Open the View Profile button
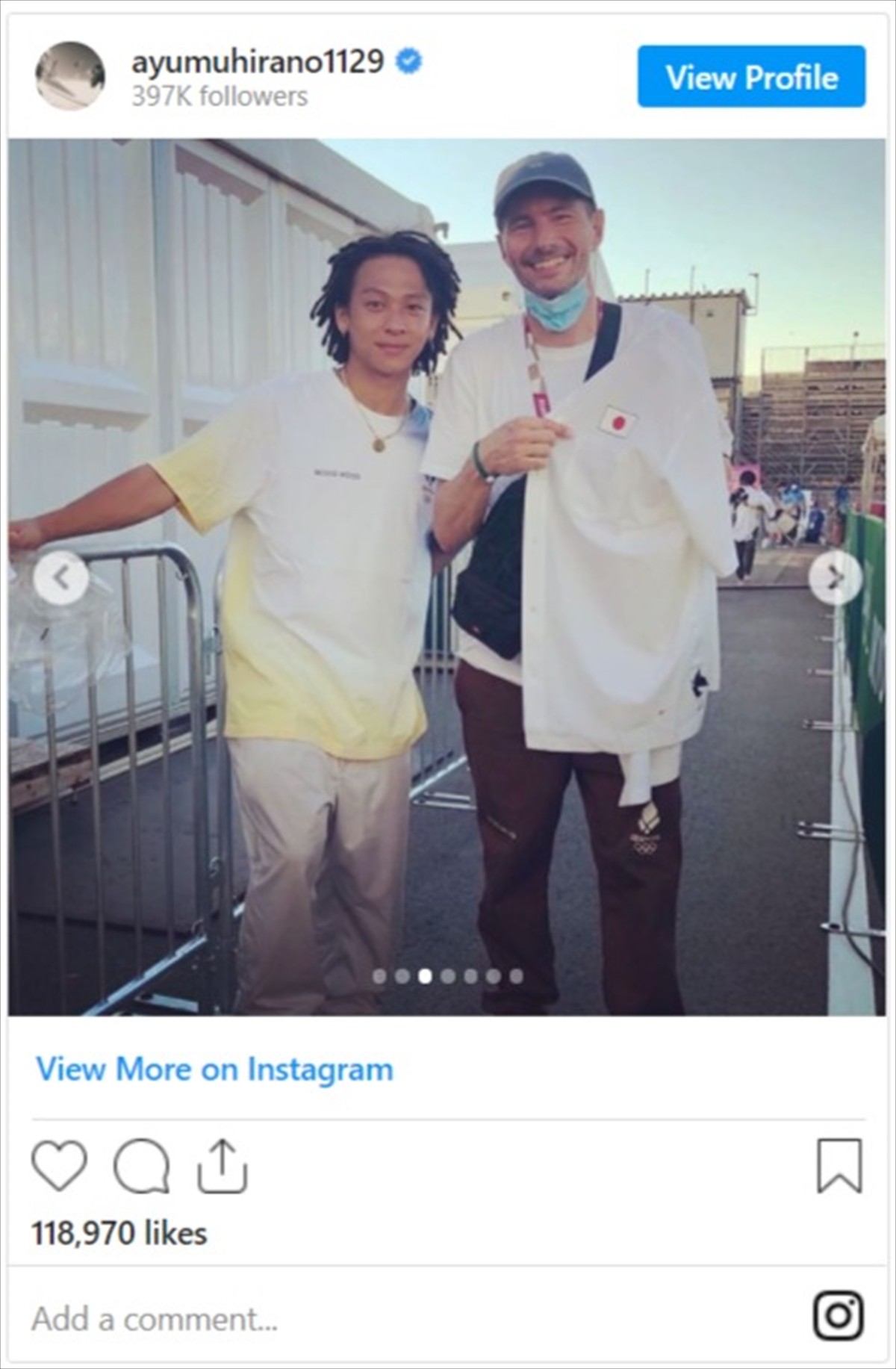The width and height of the screenshot is (896, 1369). (751, 77)
